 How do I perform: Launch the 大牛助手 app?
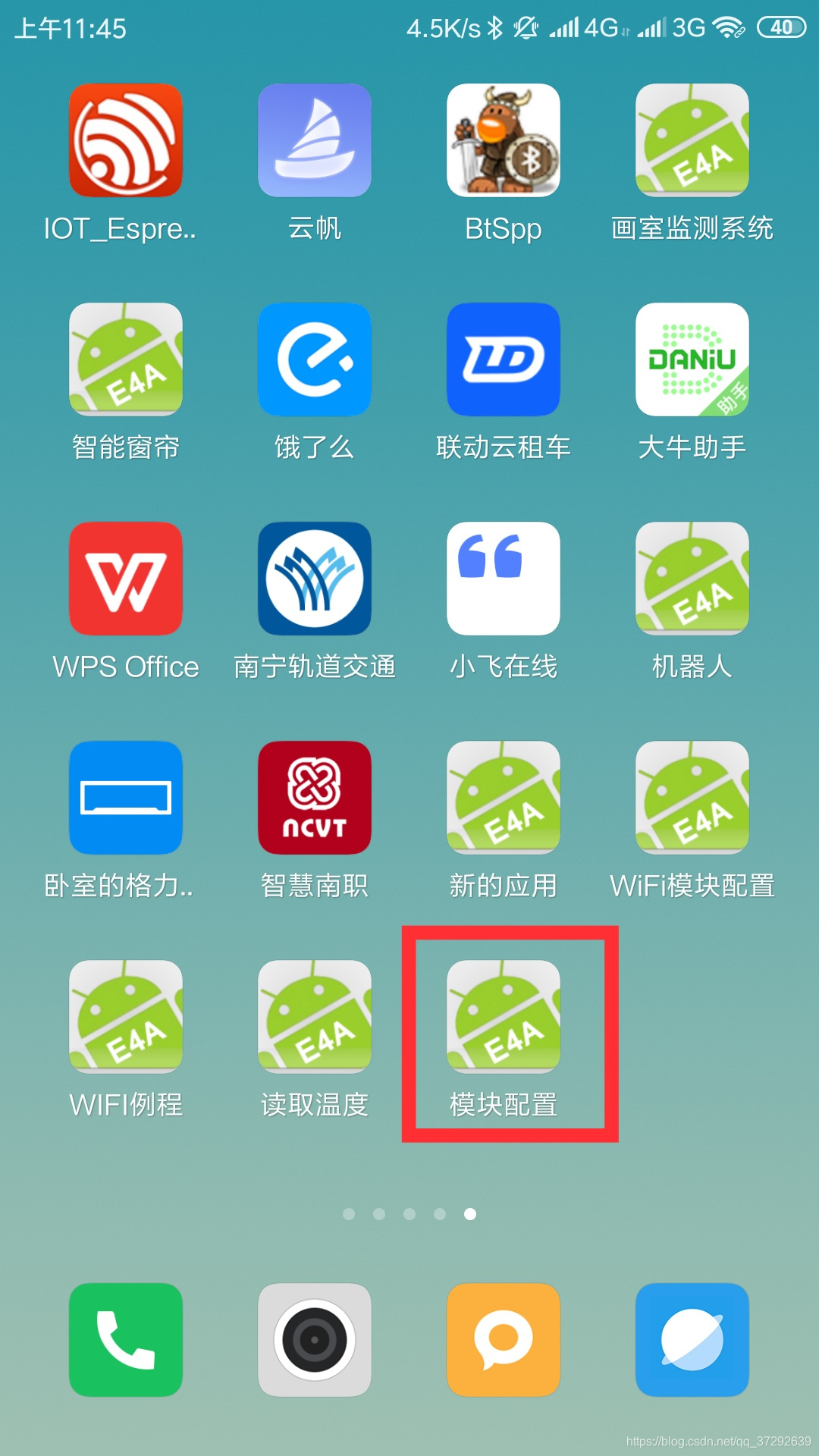692,359
